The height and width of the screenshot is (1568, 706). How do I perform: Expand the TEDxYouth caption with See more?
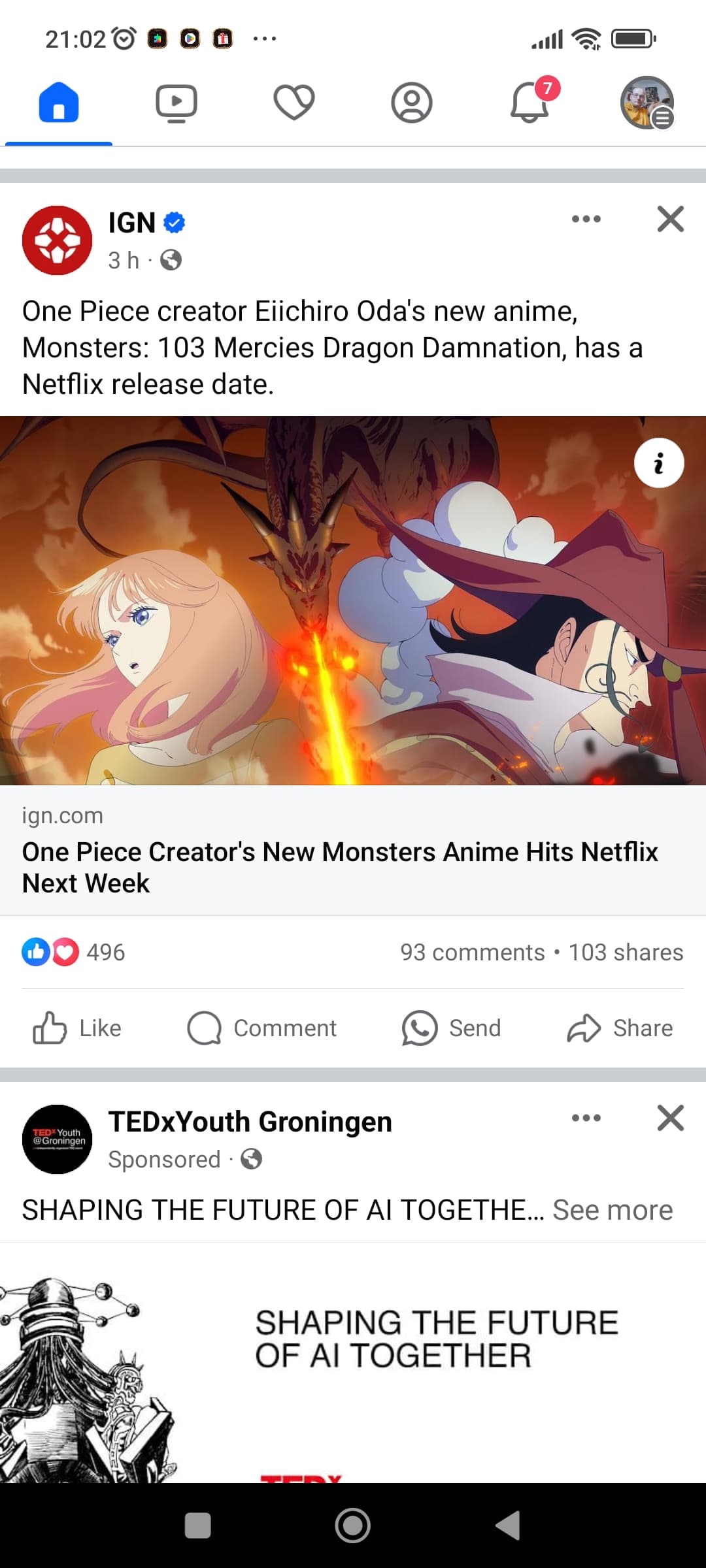(x=613, y=1210)
